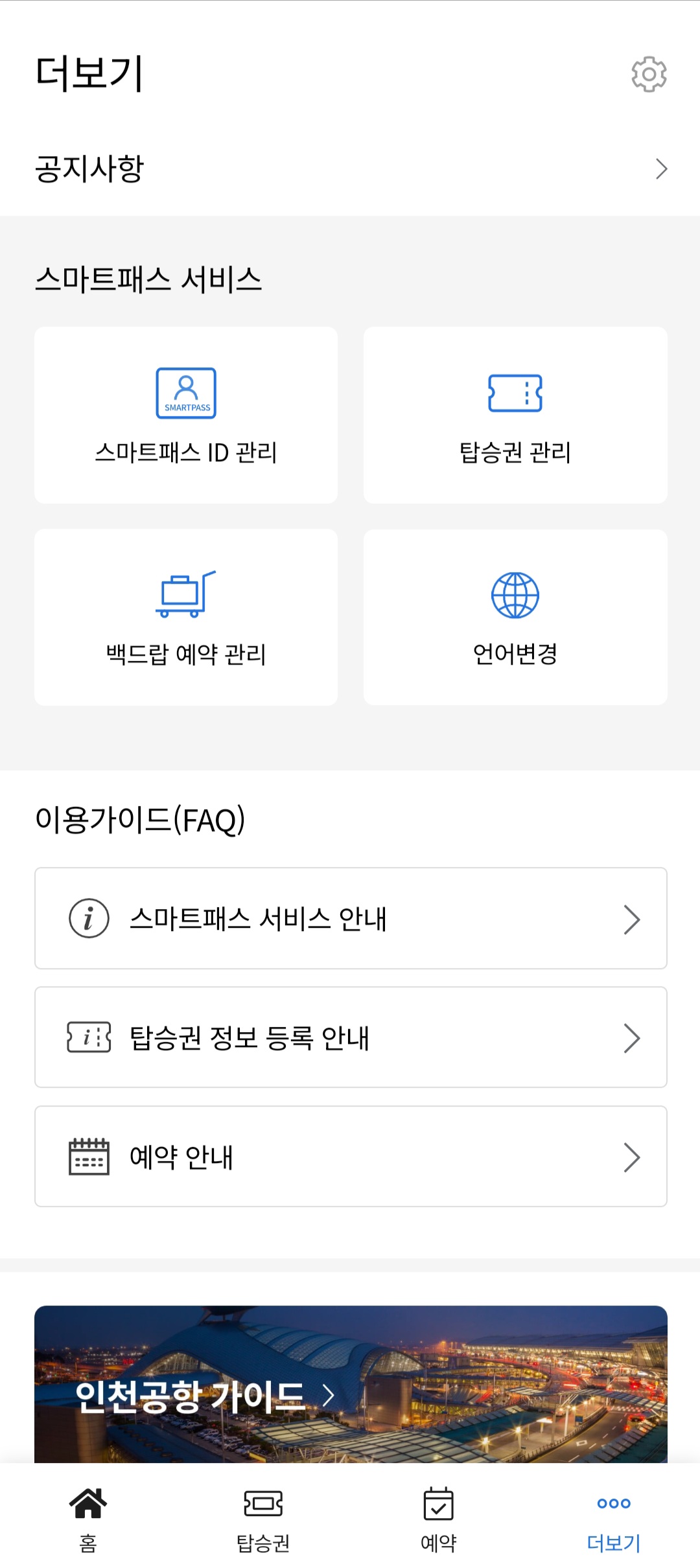This screenshot has height=1568, width=700.
Task: Open 스마트패스 ID 관리 via the SMARTPASS card icon
Action: [186, 392]
